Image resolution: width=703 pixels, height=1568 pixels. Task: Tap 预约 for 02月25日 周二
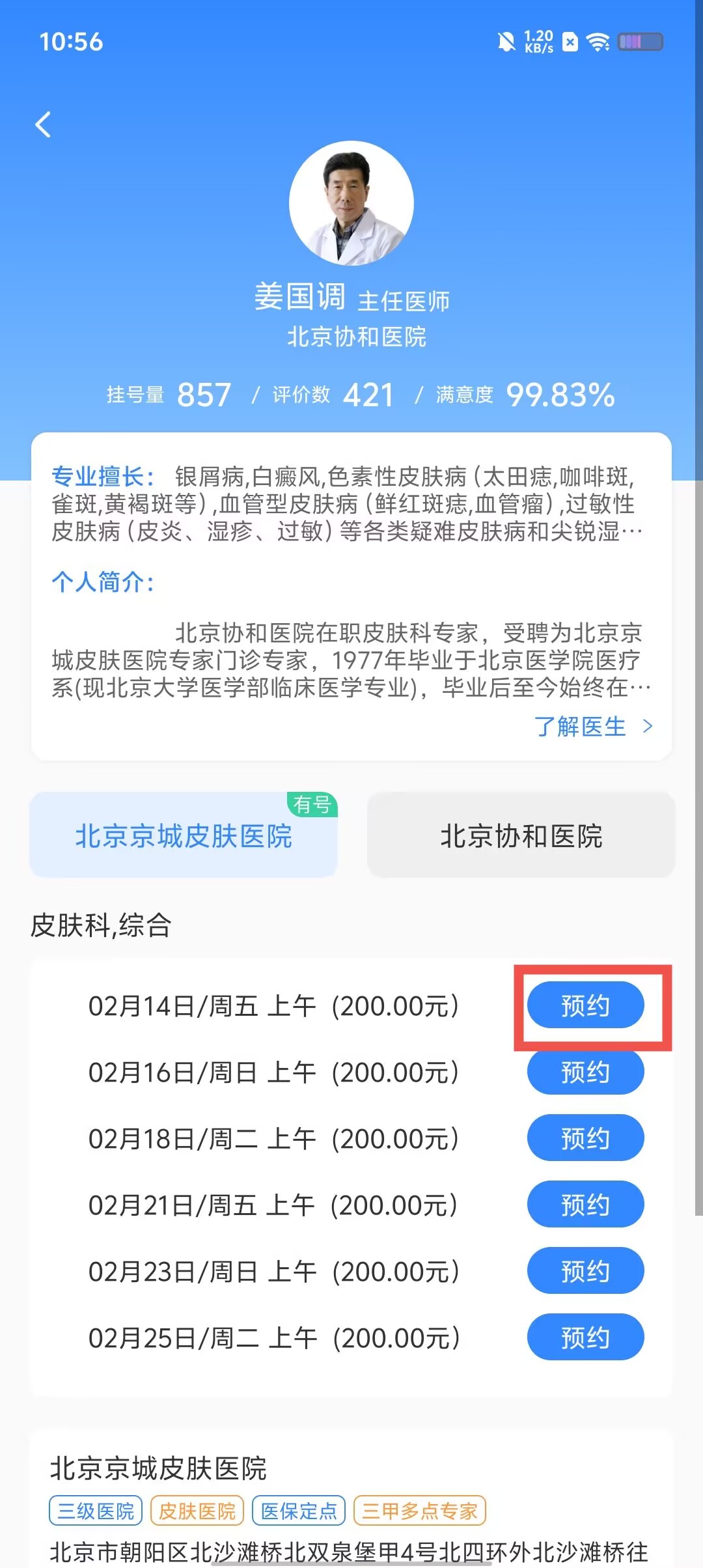tap(585, 1337)
